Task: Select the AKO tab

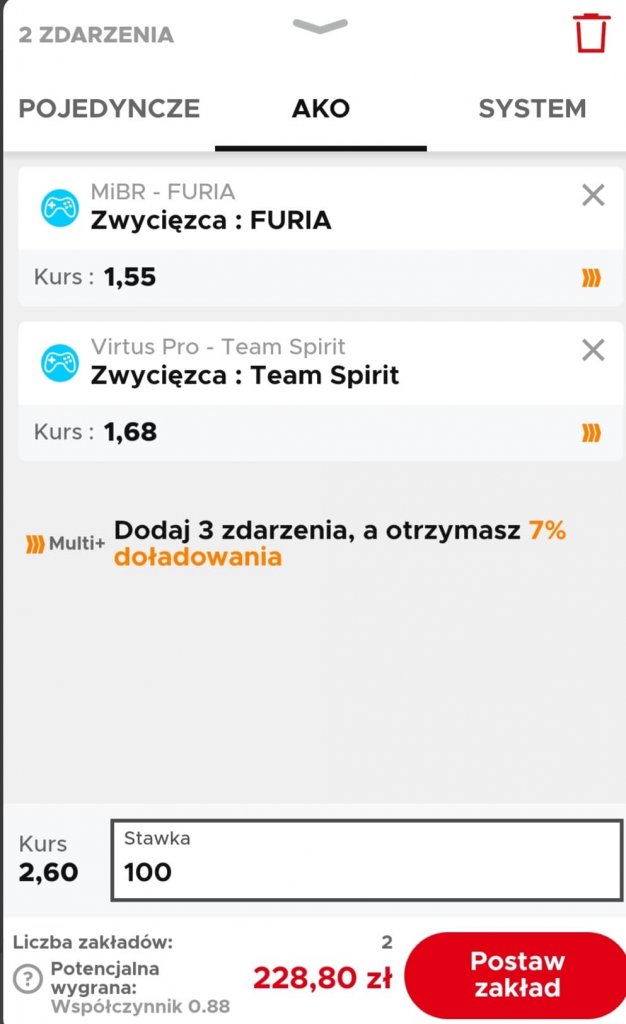Action: point(320,109)
